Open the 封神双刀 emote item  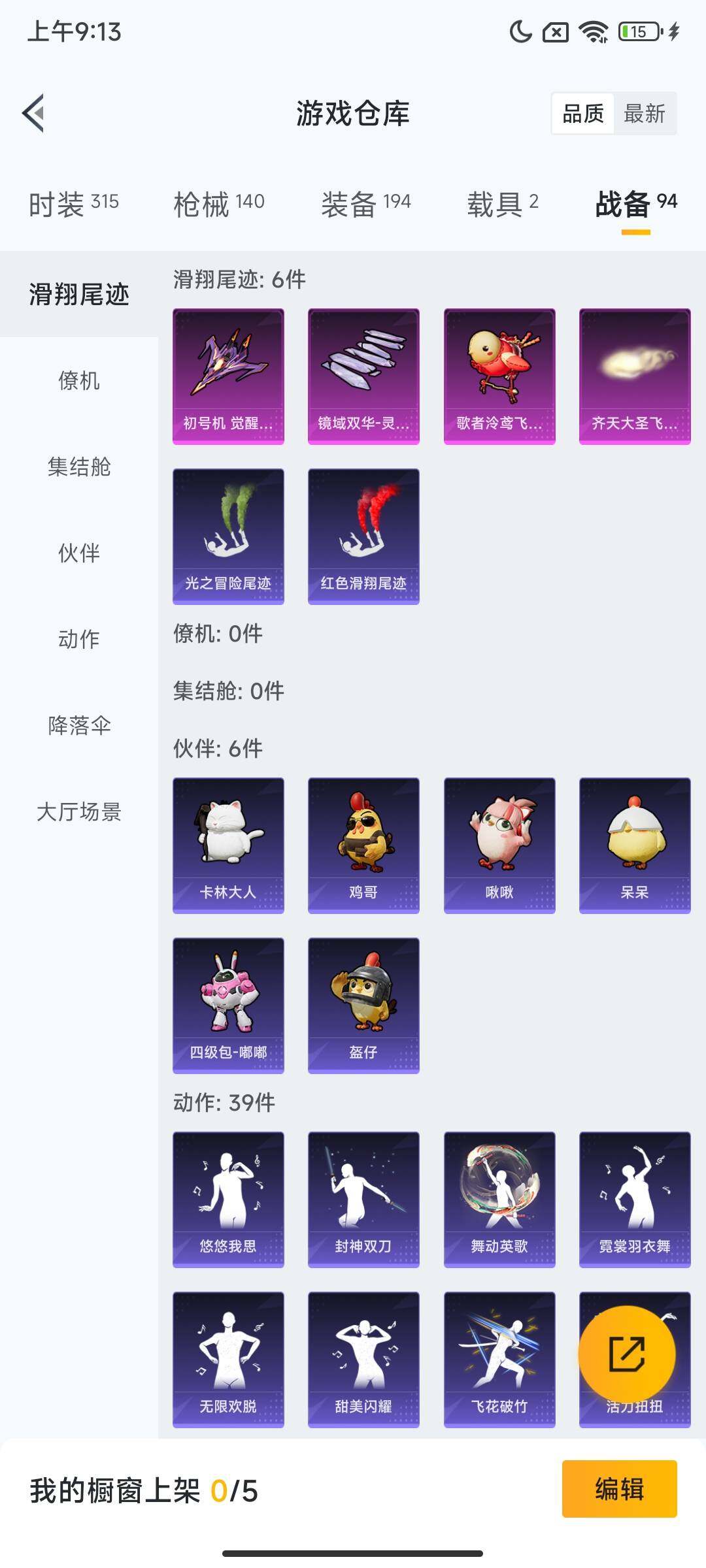tap(362, 1200)
